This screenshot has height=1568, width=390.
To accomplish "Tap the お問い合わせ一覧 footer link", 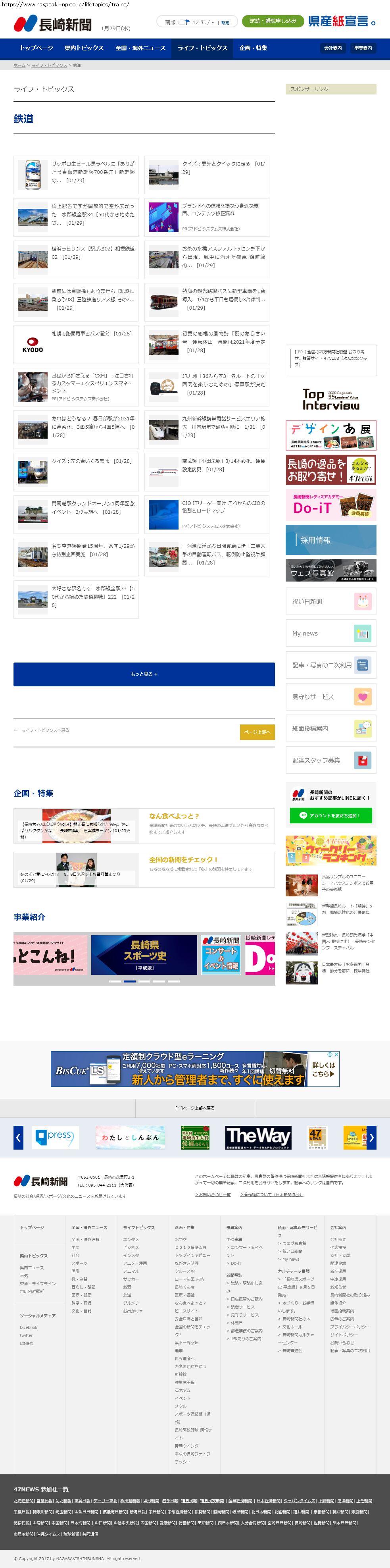I will pyautogui.click(x=212, y=1194).
